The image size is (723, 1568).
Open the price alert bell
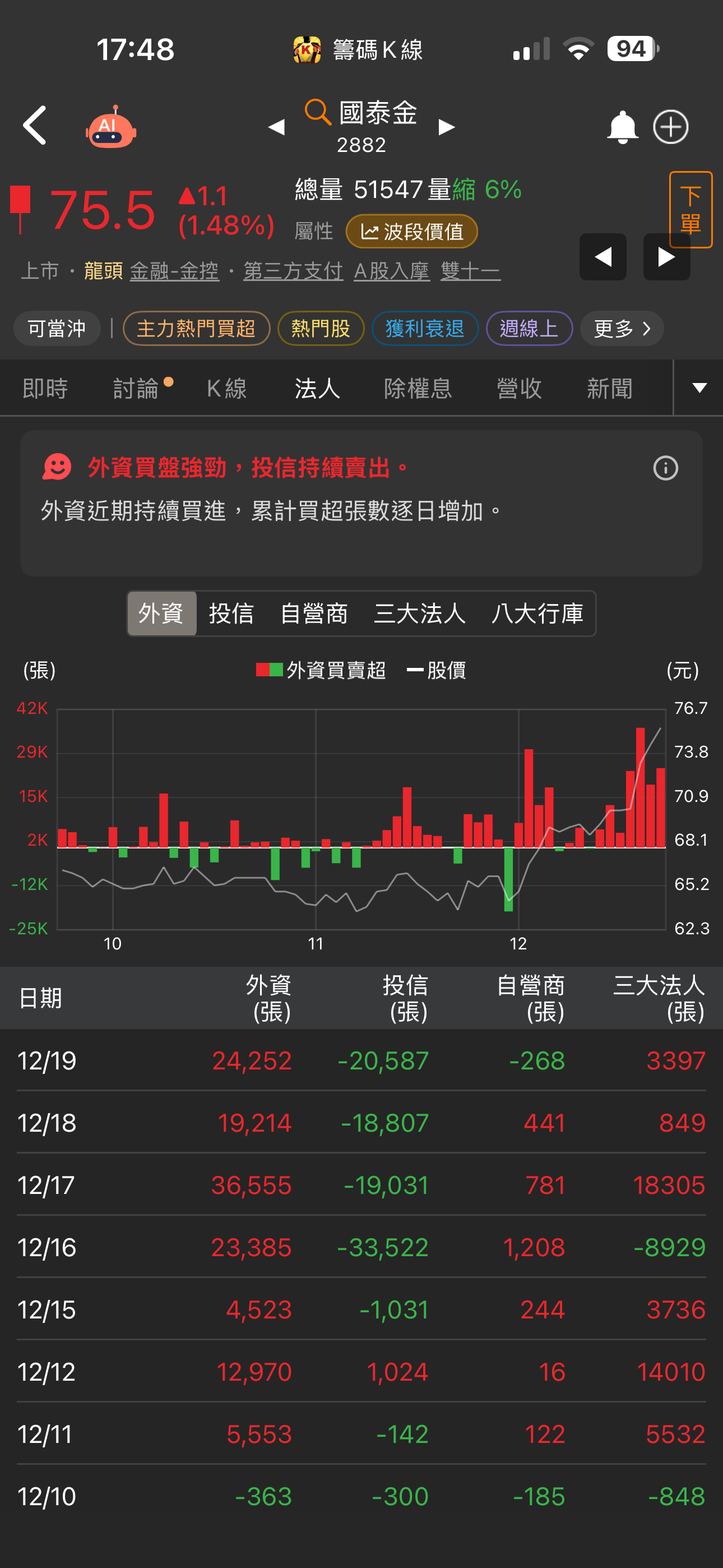(x=622, y=127)
